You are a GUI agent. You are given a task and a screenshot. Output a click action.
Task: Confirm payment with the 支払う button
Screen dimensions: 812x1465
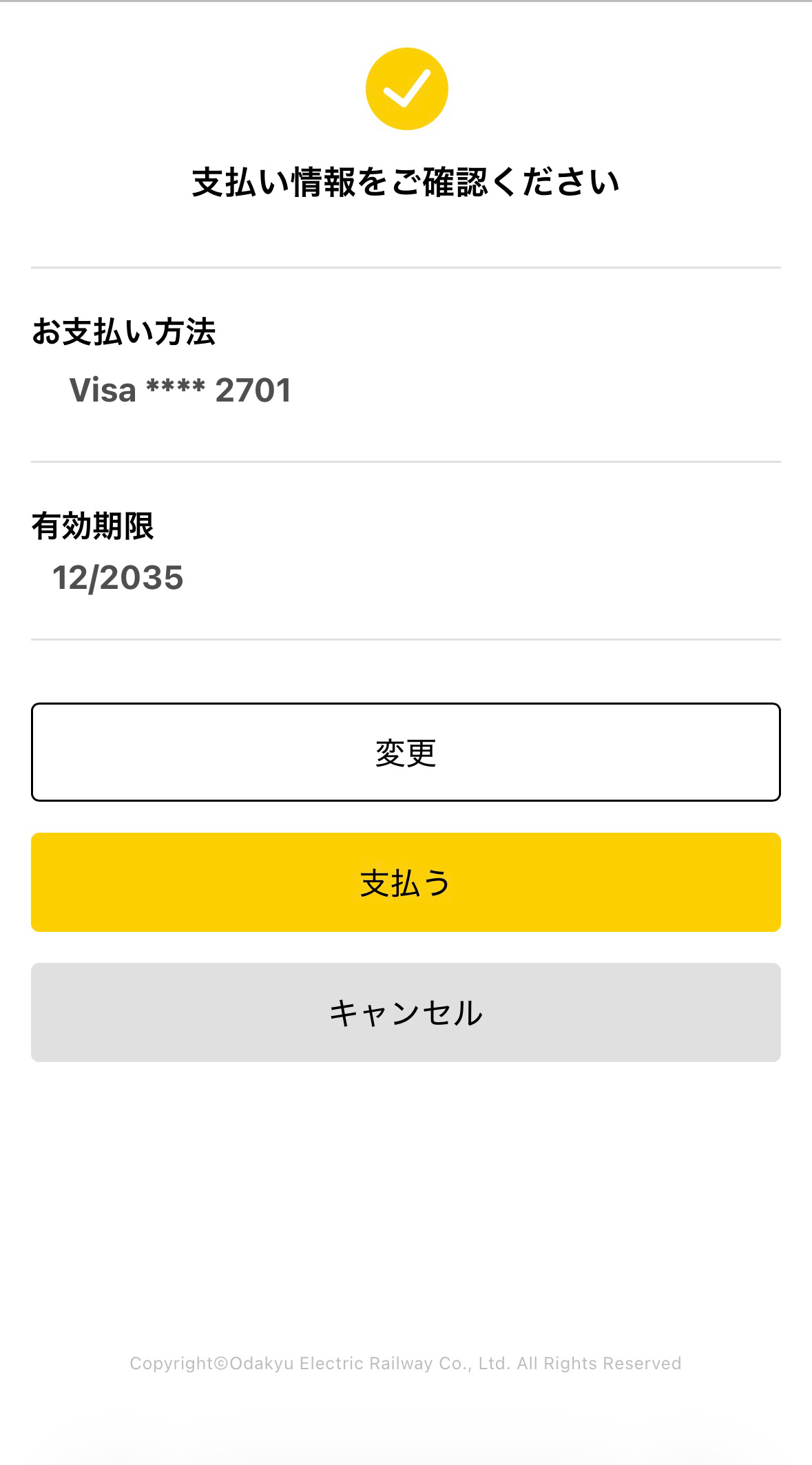406,882
